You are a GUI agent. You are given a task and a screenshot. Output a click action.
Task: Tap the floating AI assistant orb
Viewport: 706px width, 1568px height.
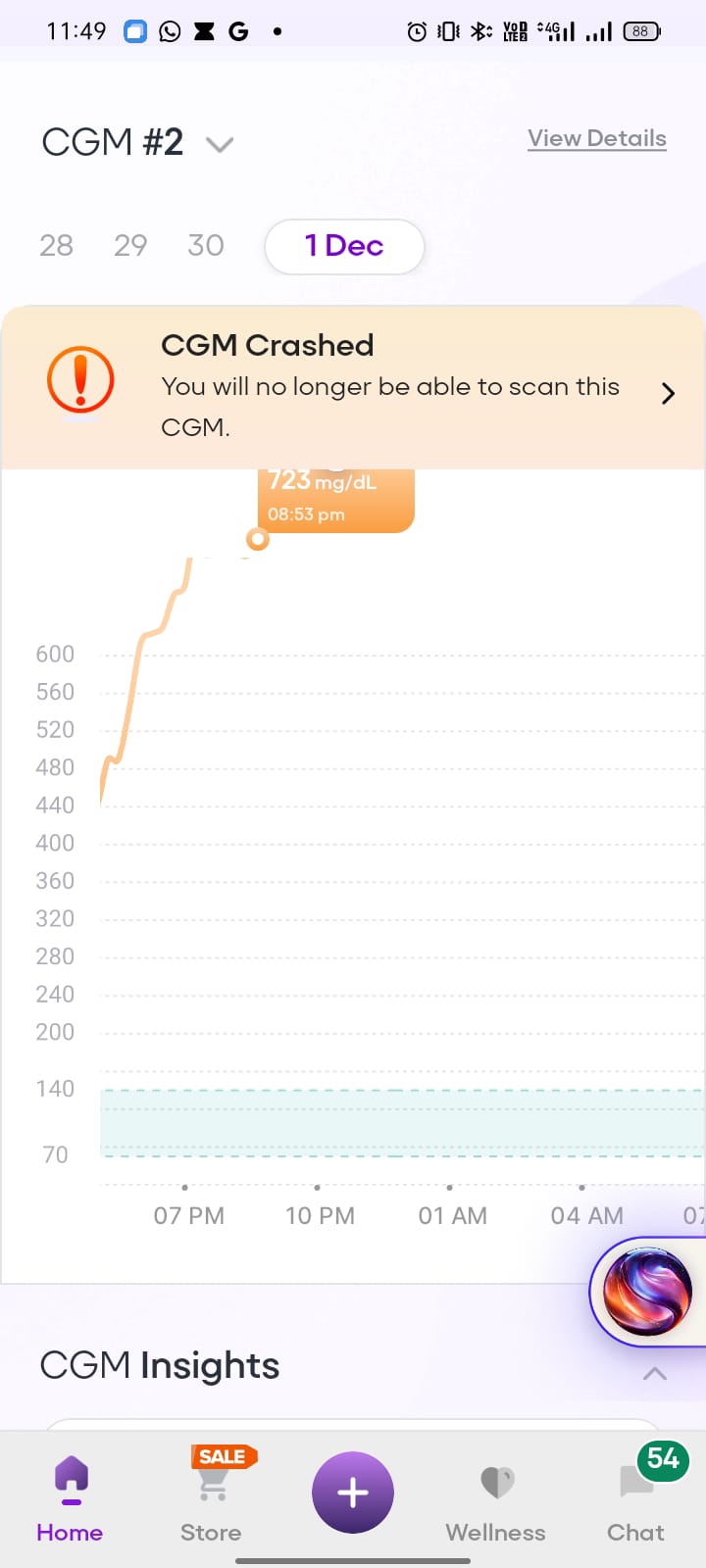(x=646, y=1292)
